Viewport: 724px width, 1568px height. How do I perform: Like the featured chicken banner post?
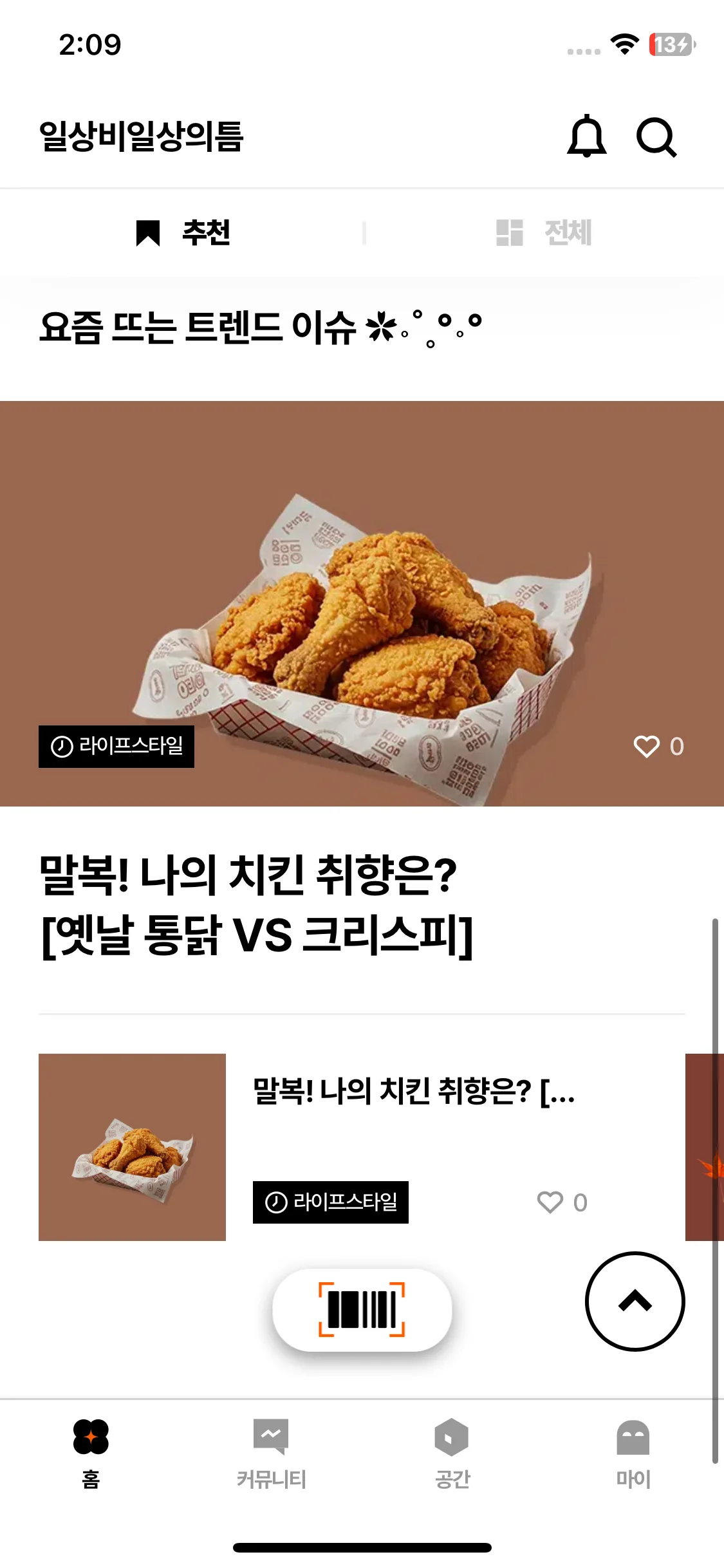[x=647, y=747]
